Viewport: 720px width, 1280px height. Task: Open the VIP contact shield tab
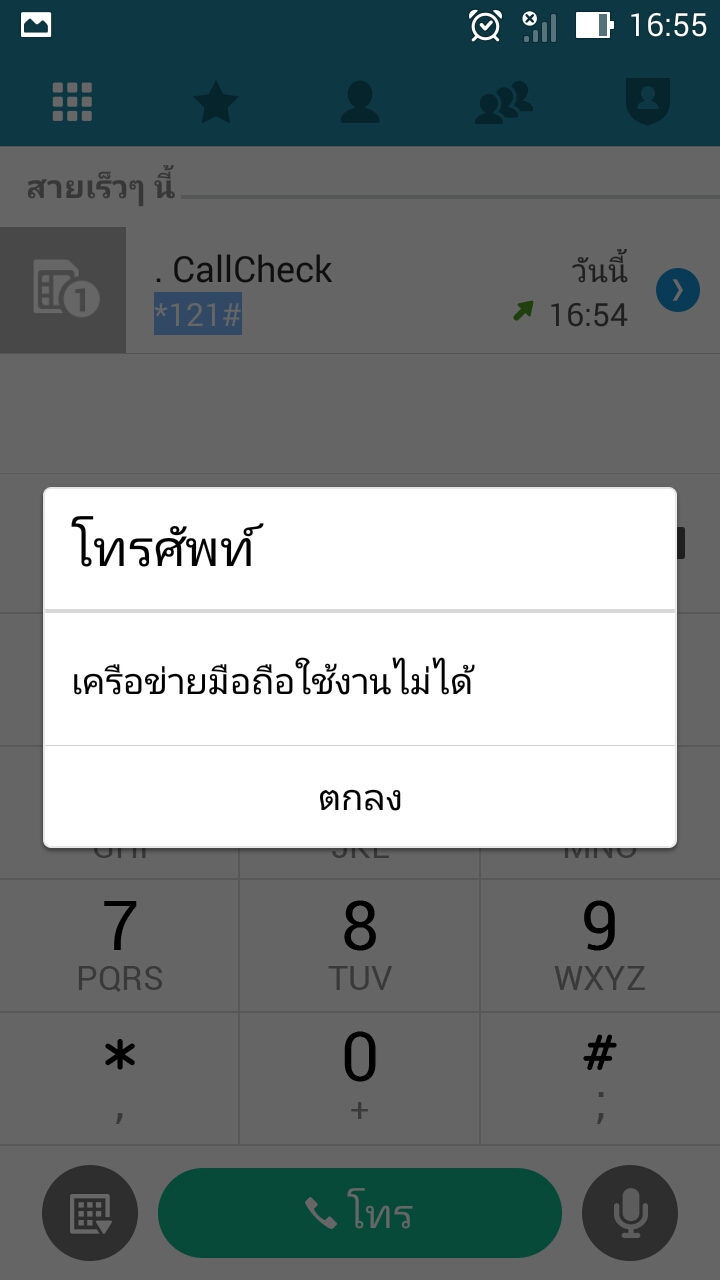point(647,102)
